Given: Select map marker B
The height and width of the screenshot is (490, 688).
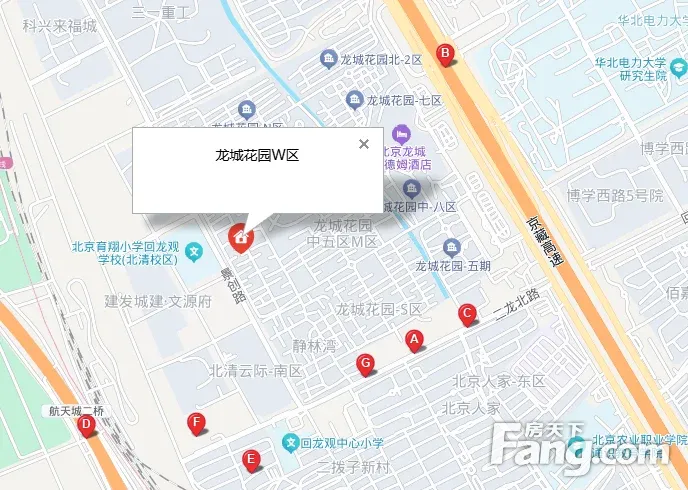Looking at the screenshot, I should point(446,54).
